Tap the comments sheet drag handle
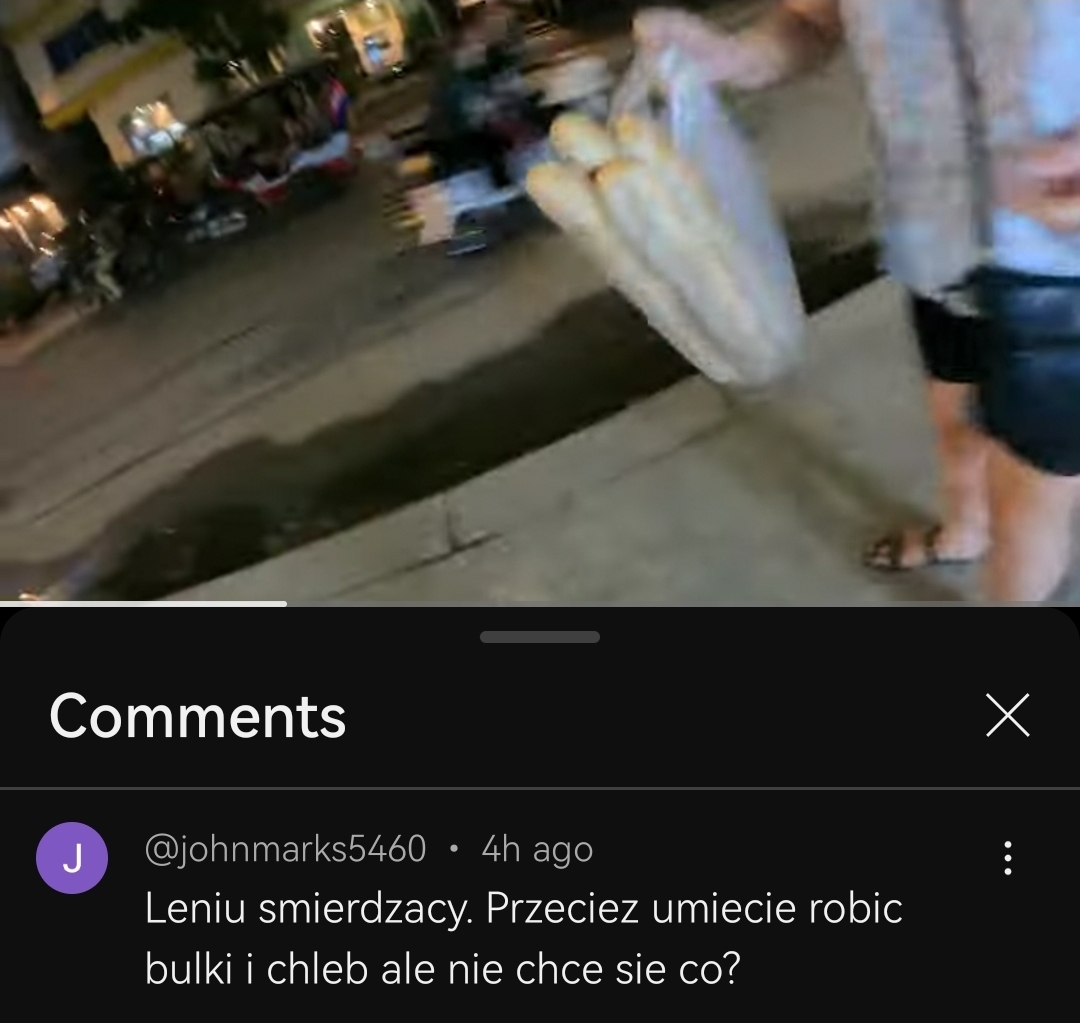Screen dimensions: 1080x1023 pyautogui.click(x=540, y=637)
